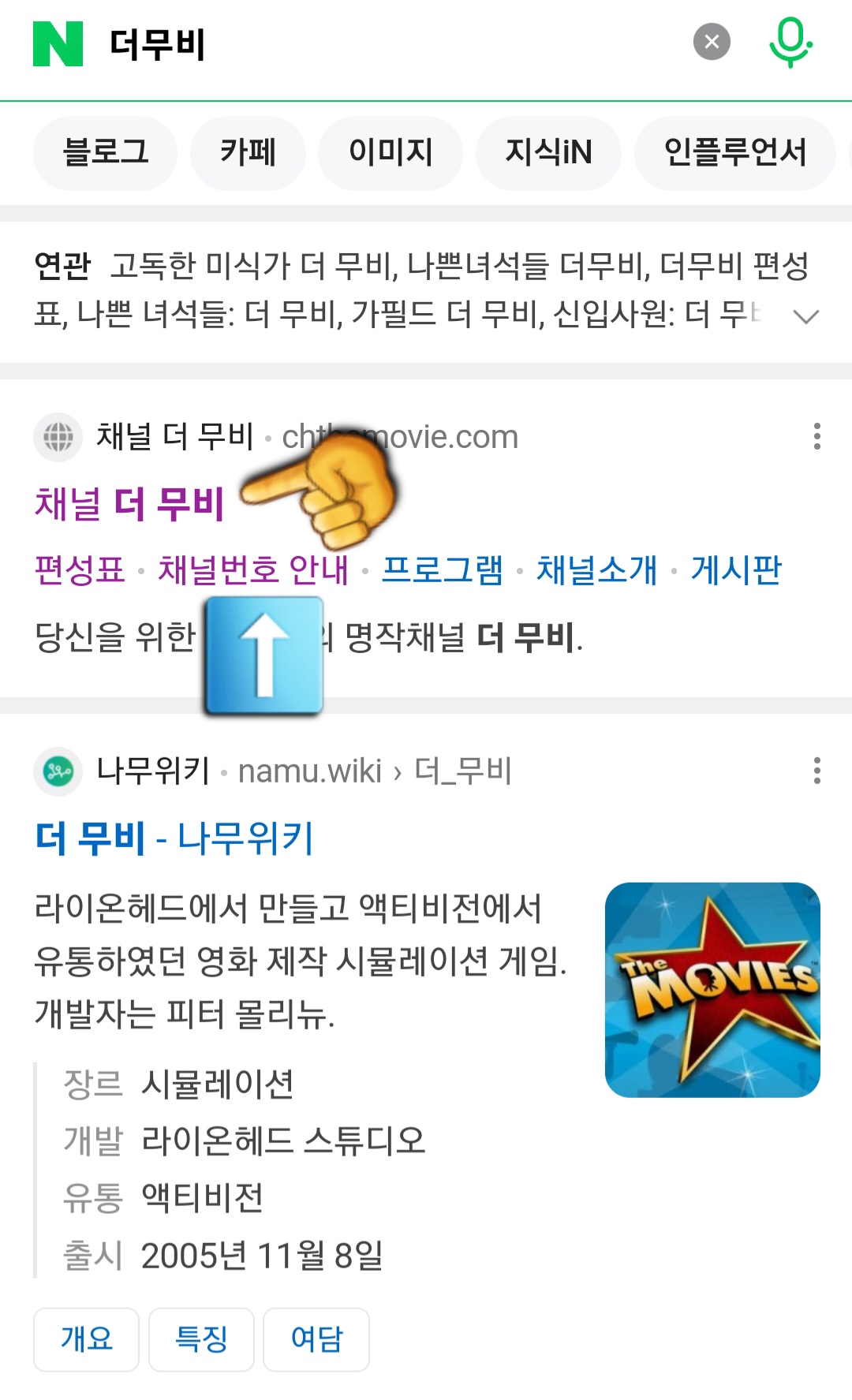Switch to the 이미지 tab
The height and width of the screenshot is (1400, 852).
point(390,153)
